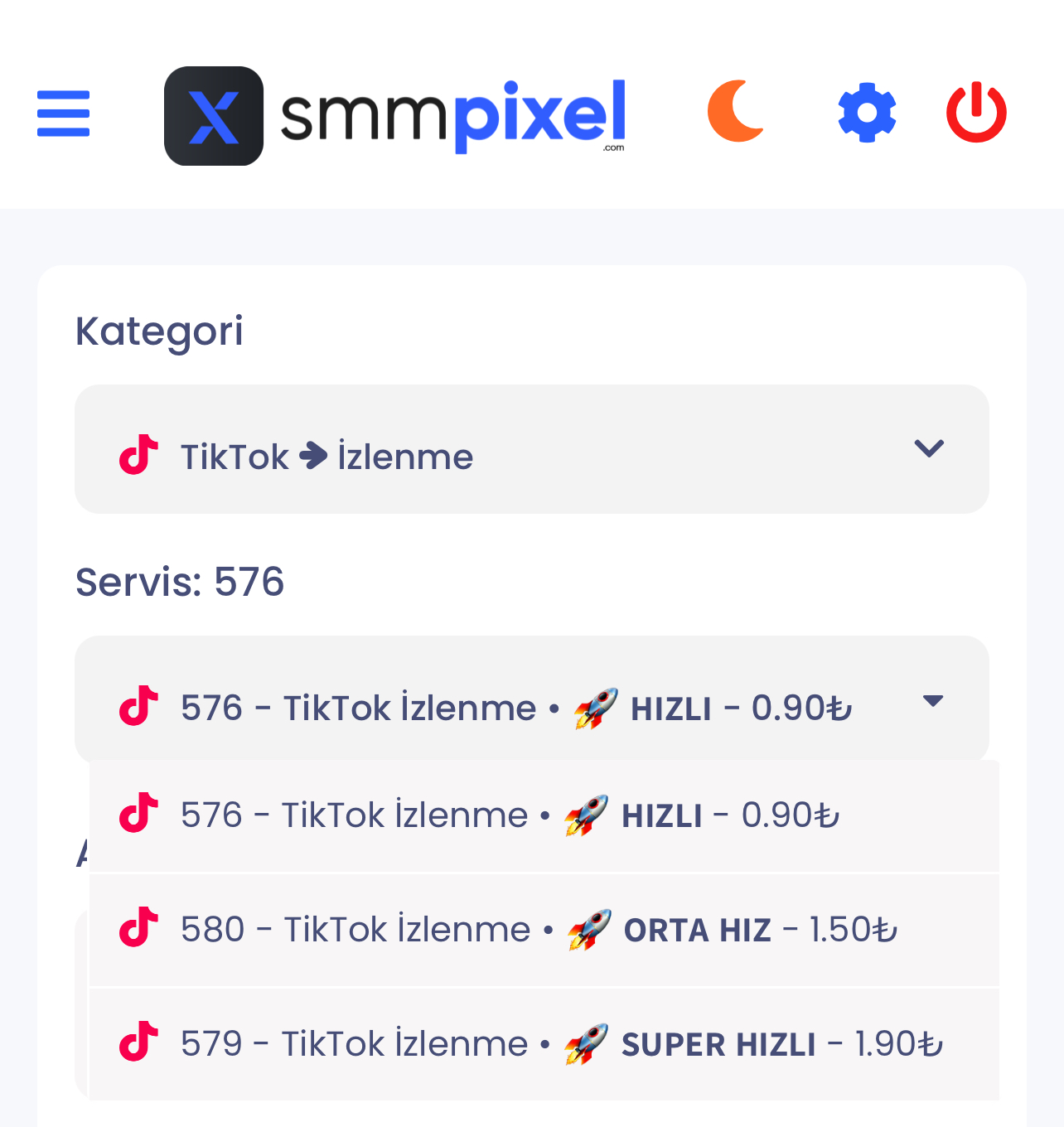Select option 576 HIZLI 0.90₺ in list
This screenshot has width=1064, height=1127.
point(544,816)
